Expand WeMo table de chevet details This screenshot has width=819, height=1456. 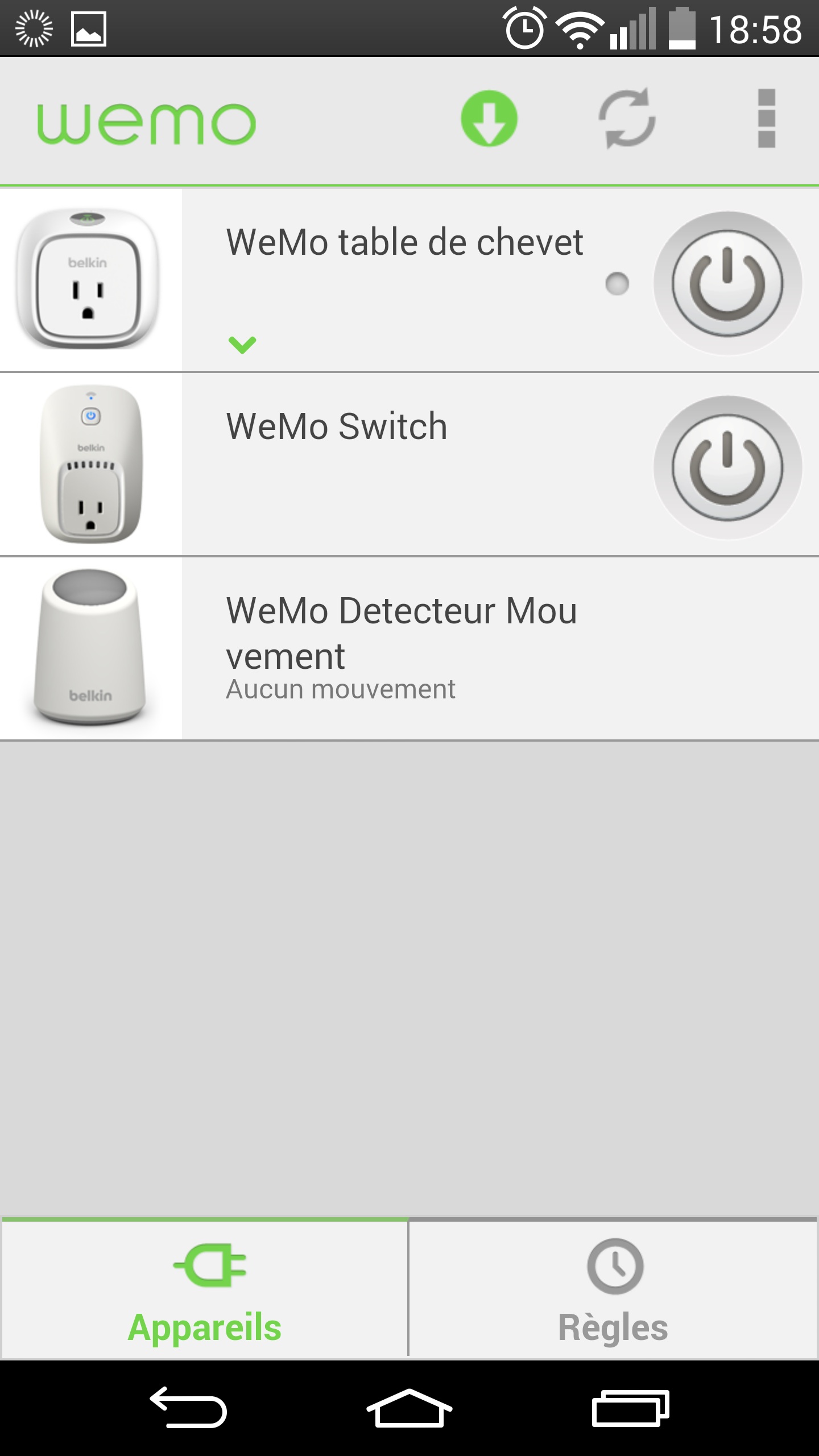click(x=242, y=344)
